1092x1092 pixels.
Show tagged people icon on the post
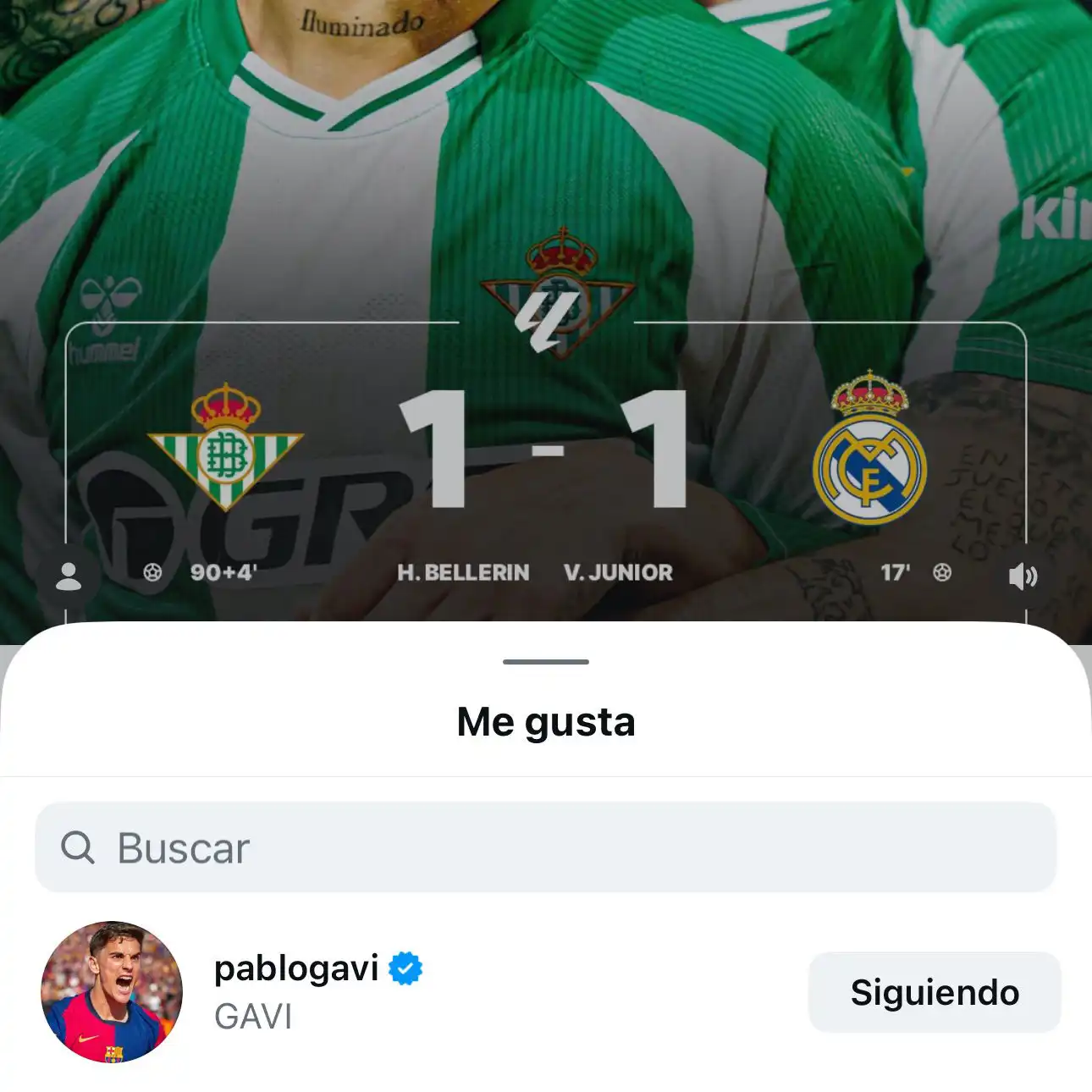(69, 576)
